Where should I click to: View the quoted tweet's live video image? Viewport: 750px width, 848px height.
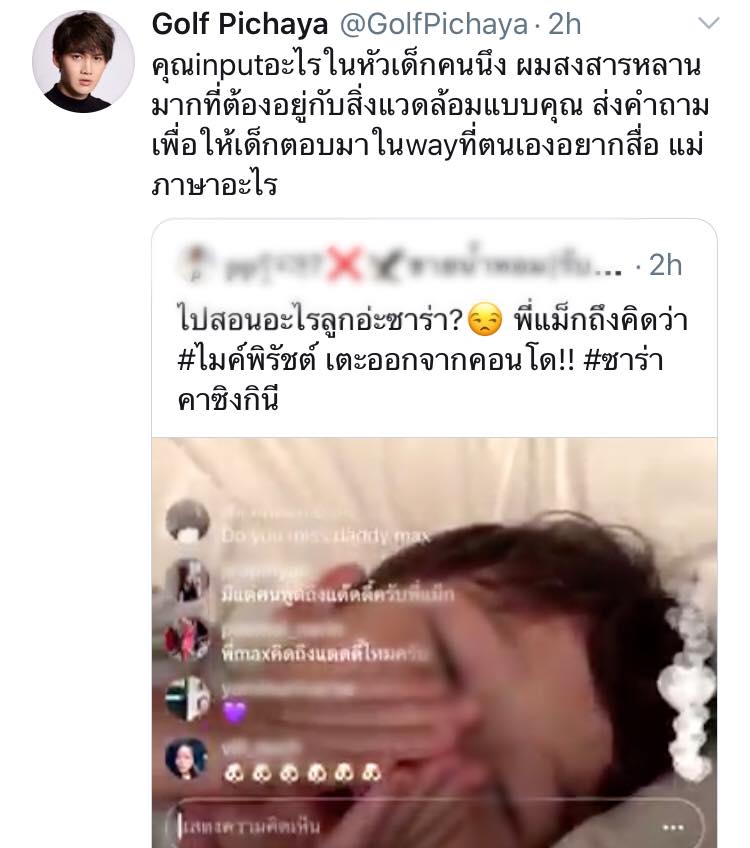(434, 640)
